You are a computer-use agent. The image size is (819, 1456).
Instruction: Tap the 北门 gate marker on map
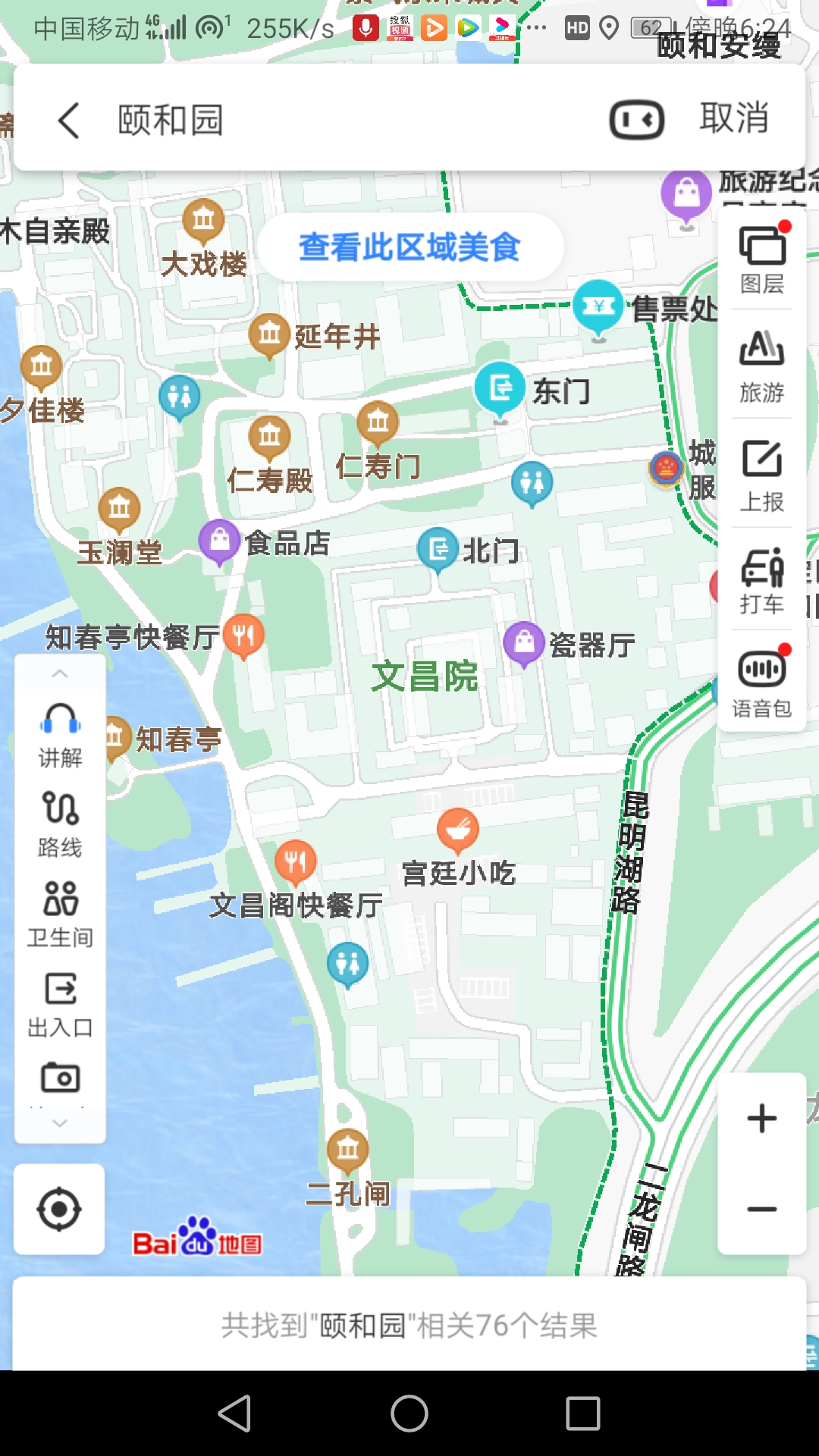(438, 546)
